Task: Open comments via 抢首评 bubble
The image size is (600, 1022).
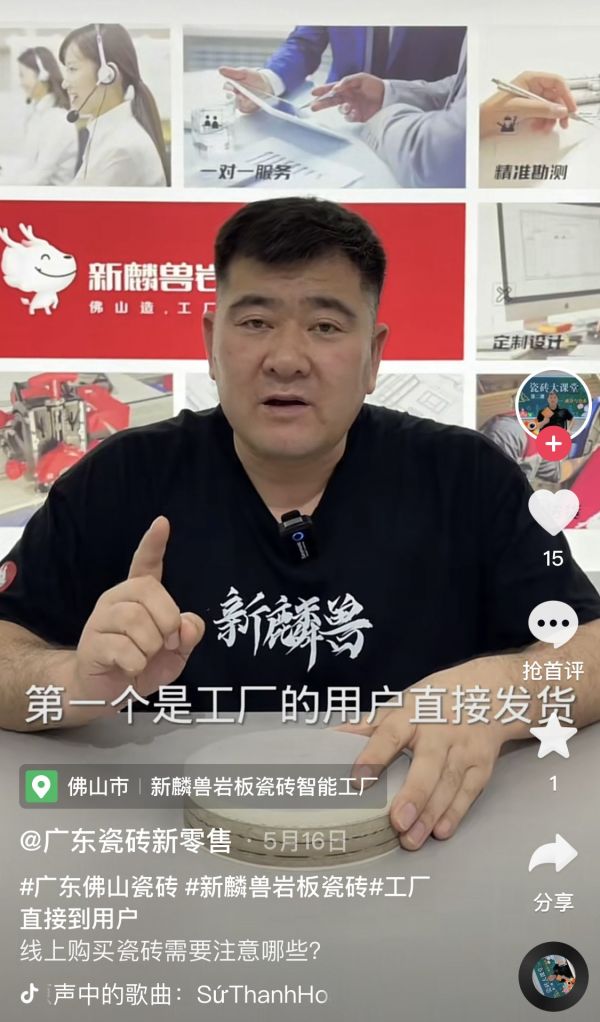Action: coord(553,626)
